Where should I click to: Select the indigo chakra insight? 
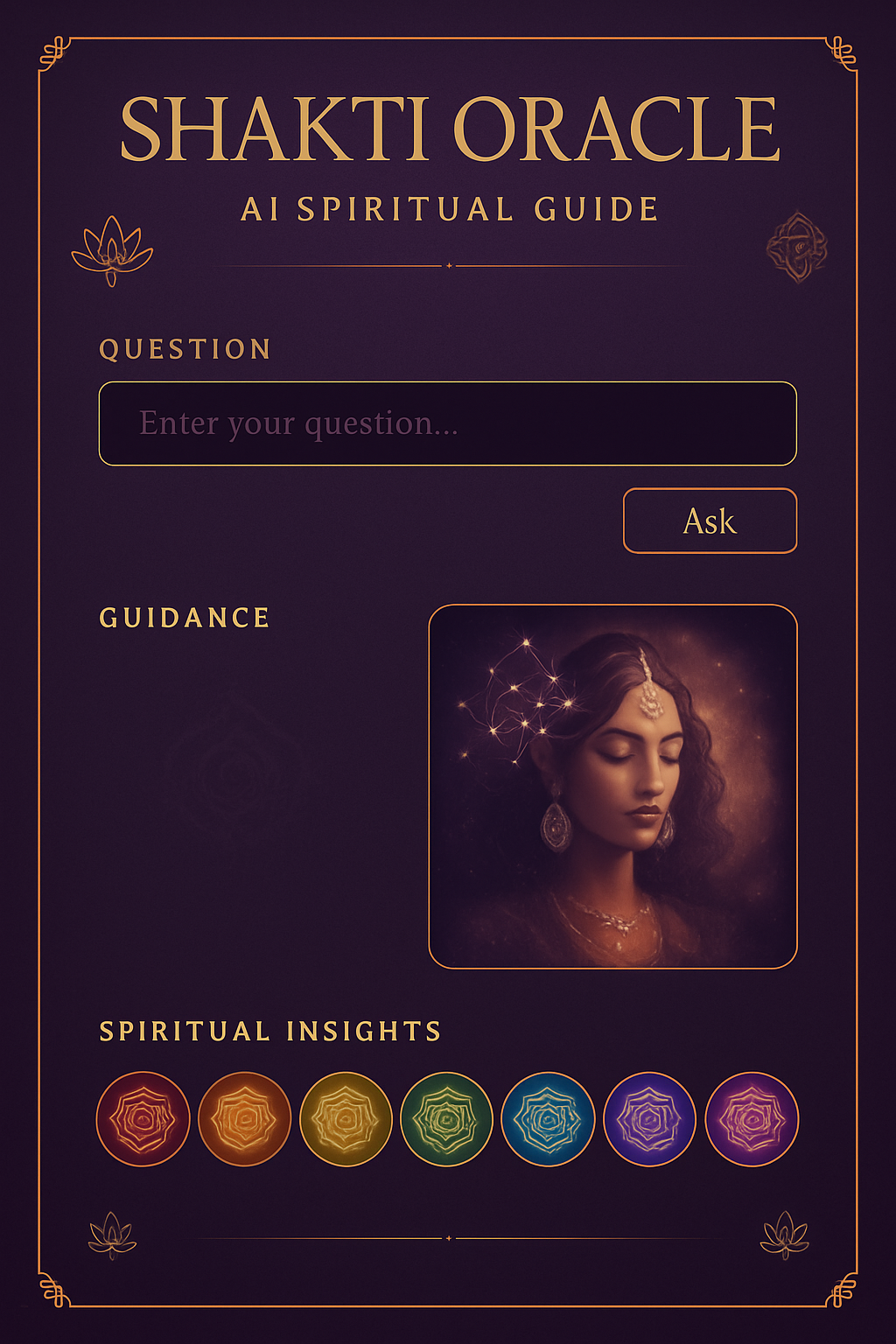tap(650, 1119)
